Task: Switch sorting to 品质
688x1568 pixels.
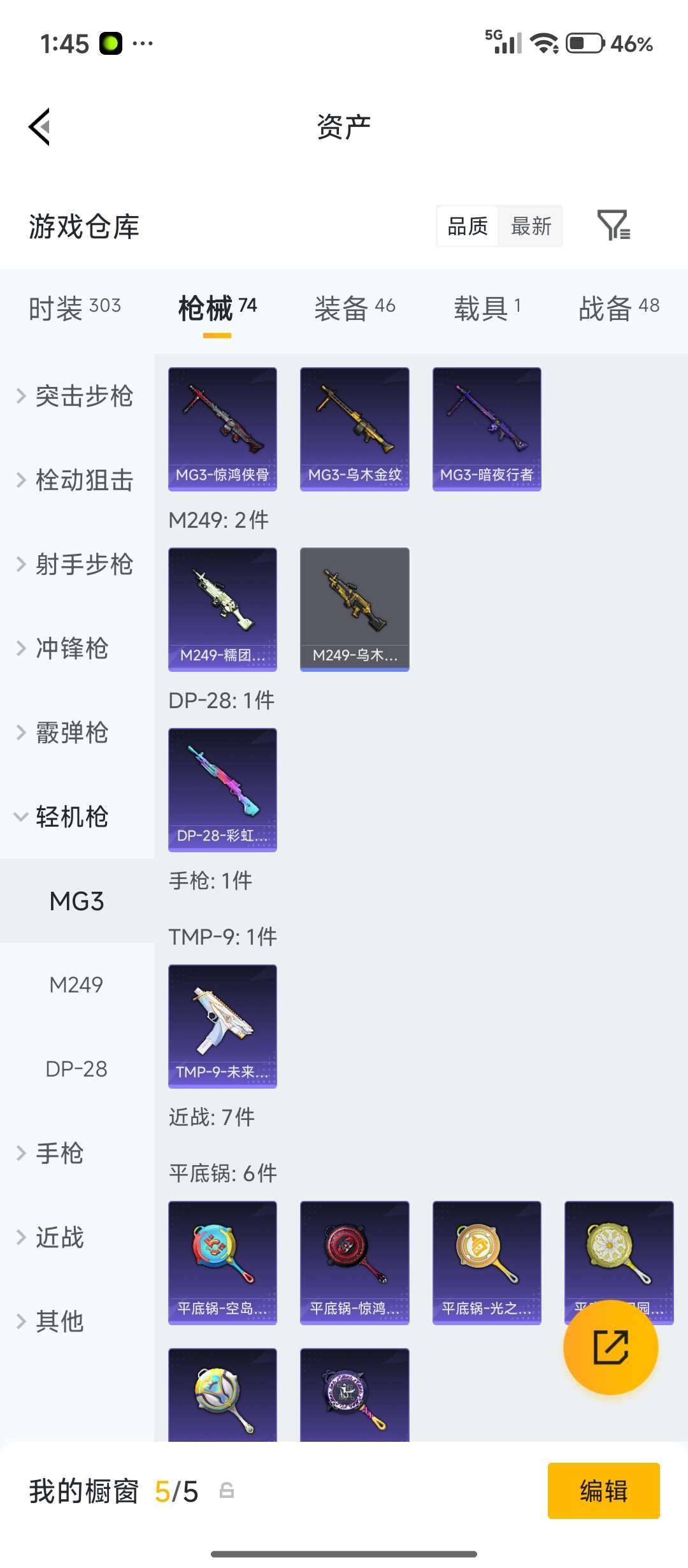Action: pyautogui.click(x=467, y=226)
